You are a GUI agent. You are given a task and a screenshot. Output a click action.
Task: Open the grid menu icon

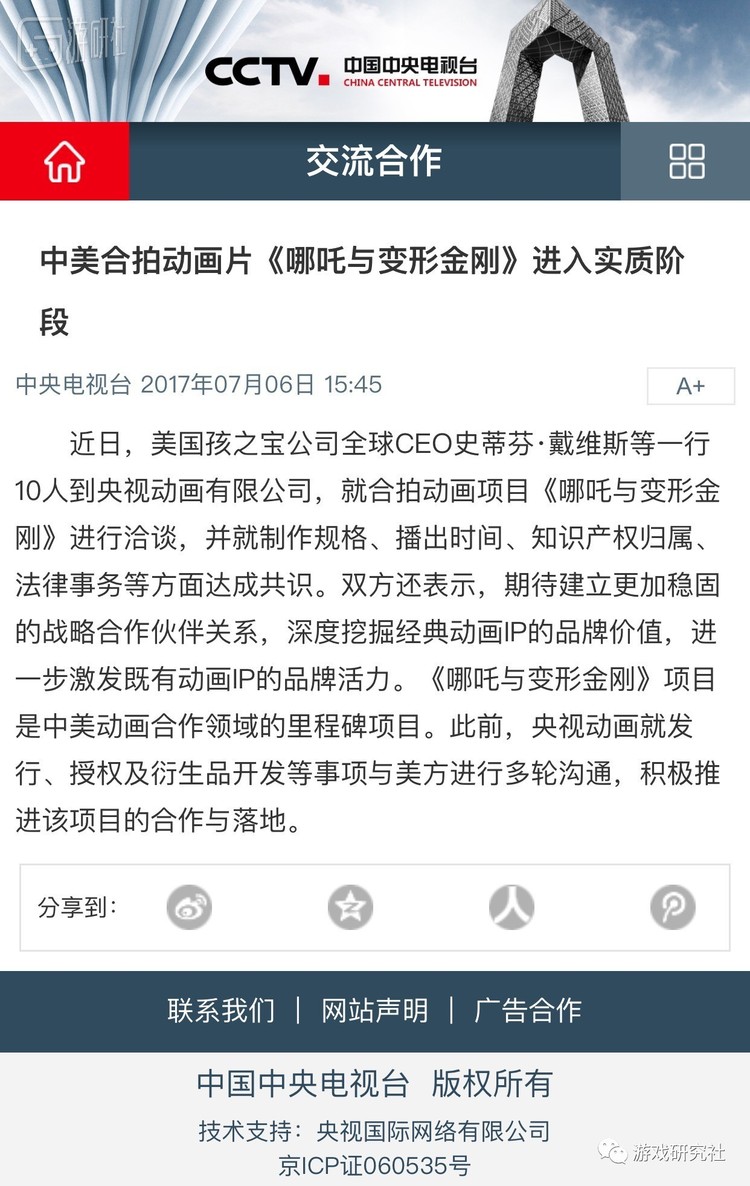[686, 161]
